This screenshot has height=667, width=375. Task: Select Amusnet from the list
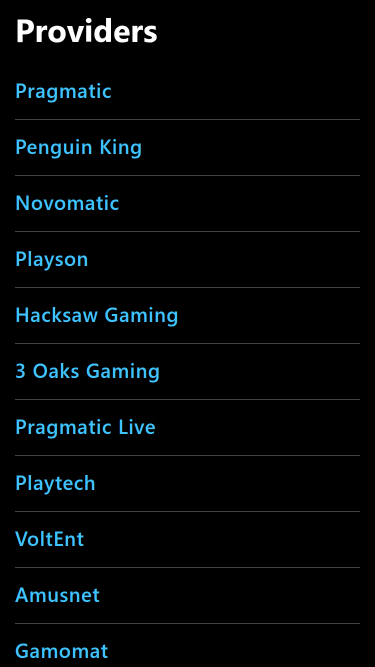click(57, 596)
